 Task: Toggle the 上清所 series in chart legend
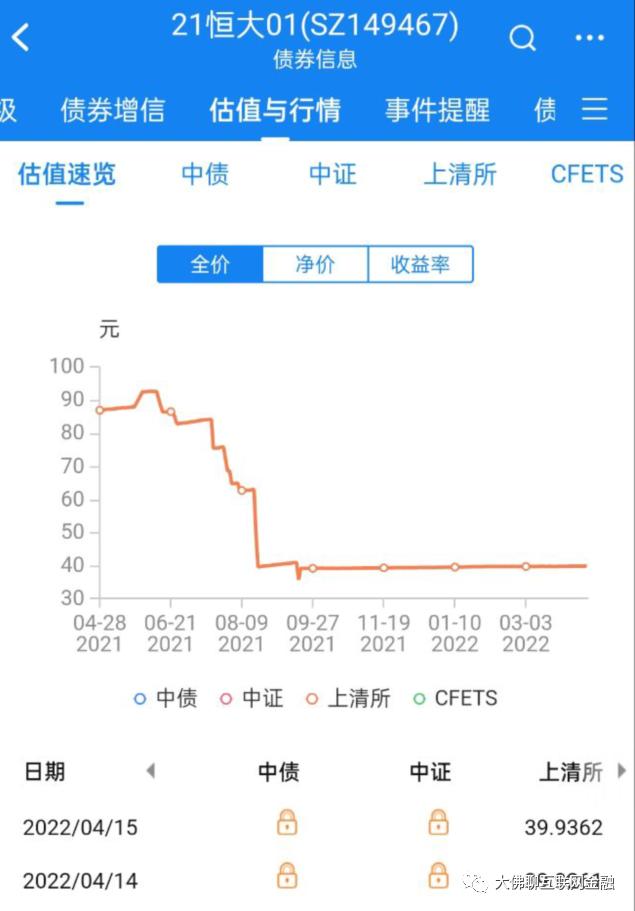coord(348,699)
